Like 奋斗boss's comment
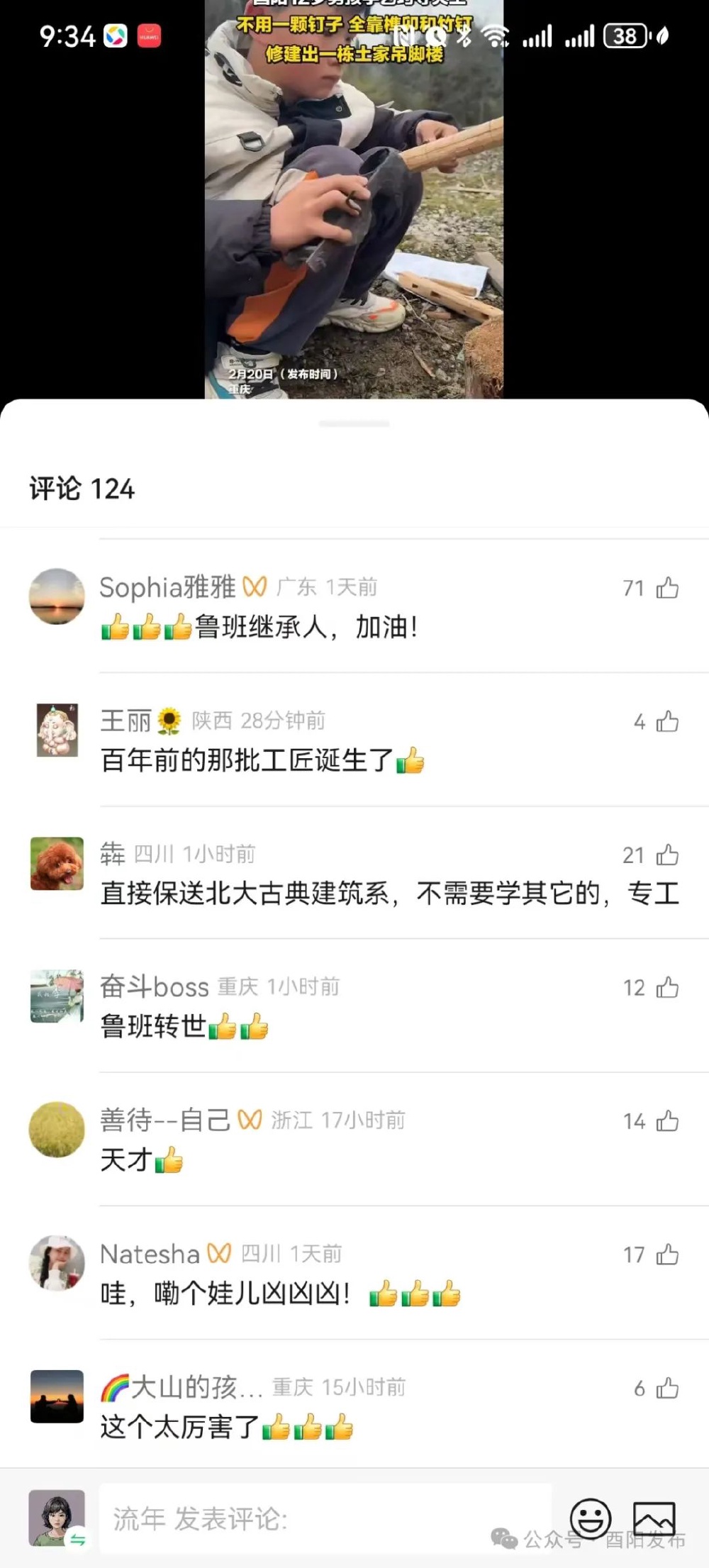This screenshot has height=1568, width=709. 666,987
